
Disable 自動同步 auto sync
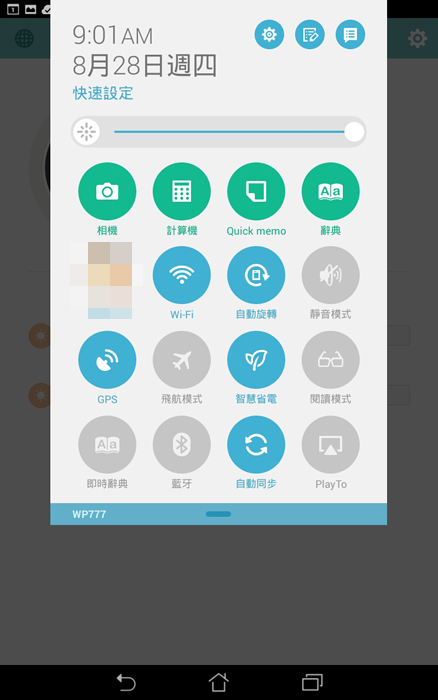click(256, 445)
